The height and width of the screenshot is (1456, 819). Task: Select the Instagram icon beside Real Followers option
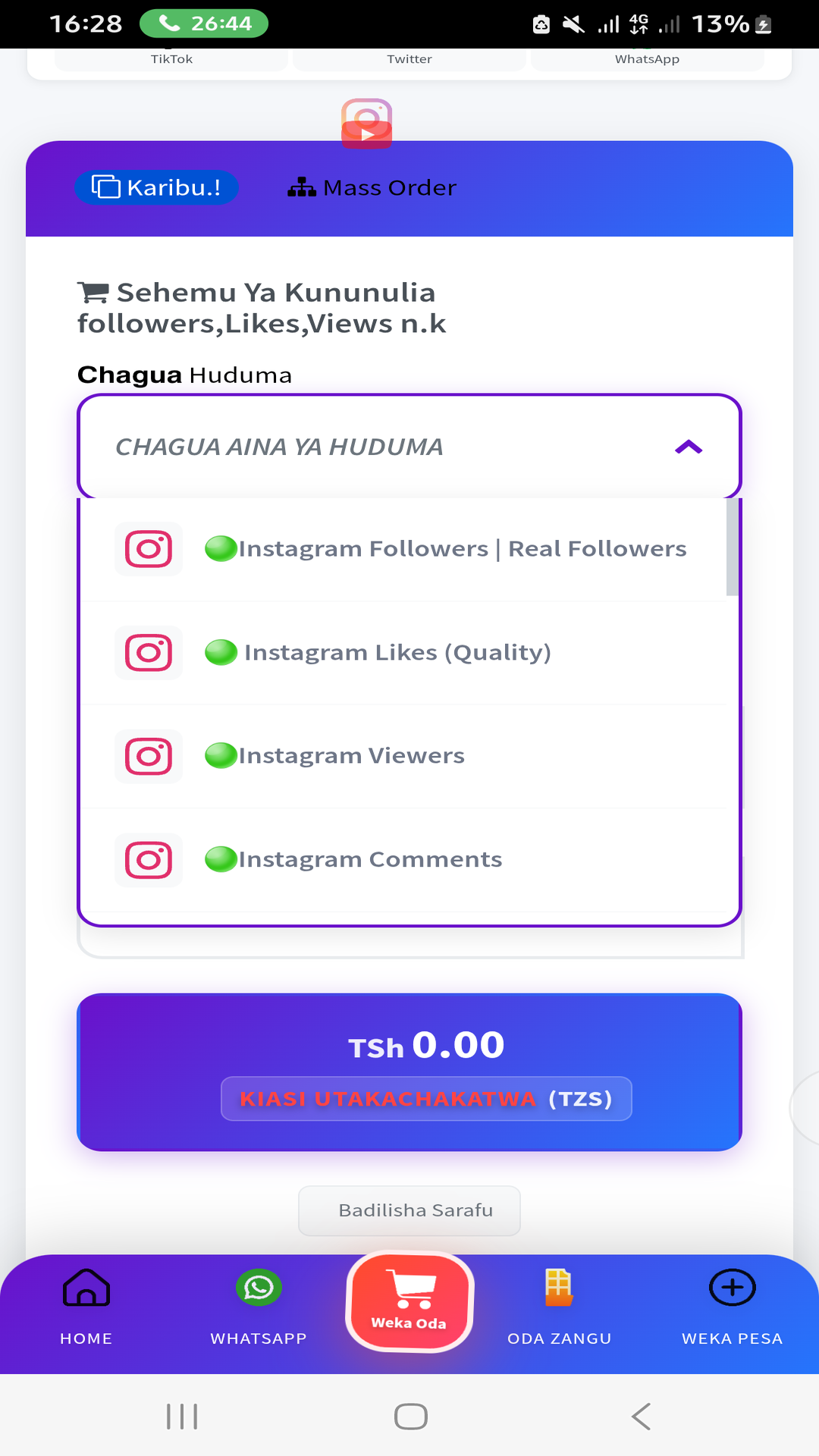[148, 548]
